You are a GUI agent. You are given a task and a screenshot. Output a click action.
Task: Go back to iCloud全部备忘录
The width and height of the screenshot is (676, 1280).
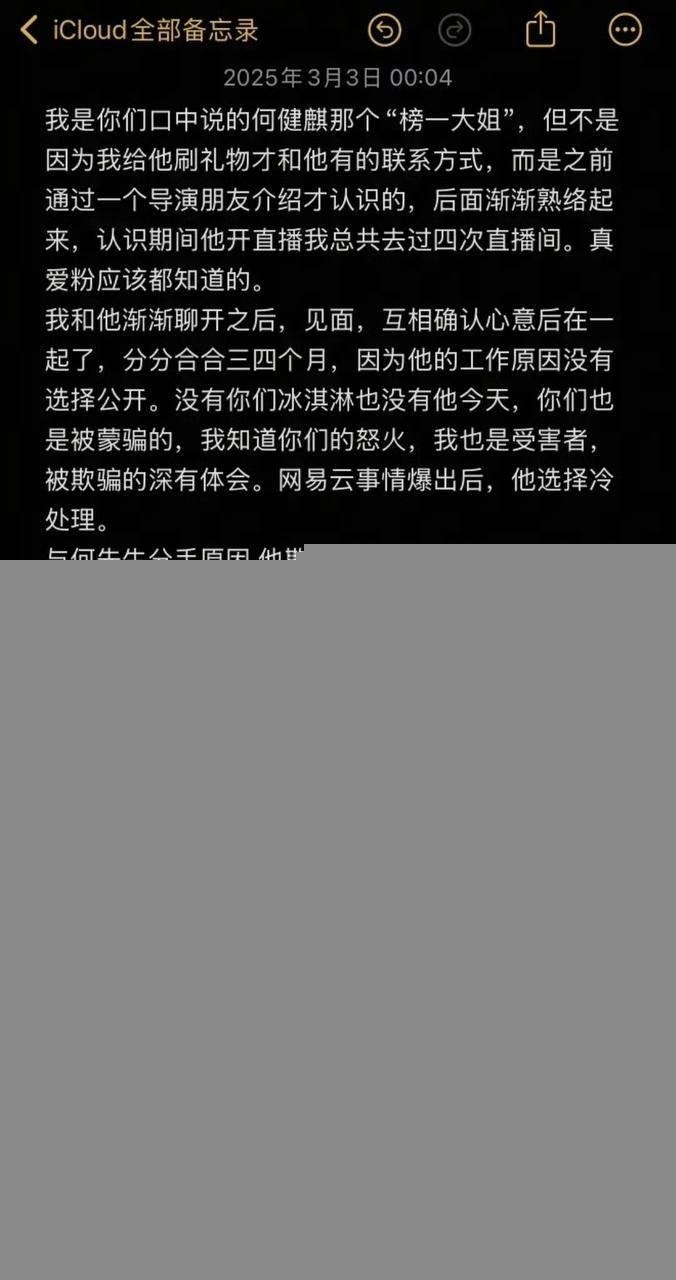click(x=139, y=30)
